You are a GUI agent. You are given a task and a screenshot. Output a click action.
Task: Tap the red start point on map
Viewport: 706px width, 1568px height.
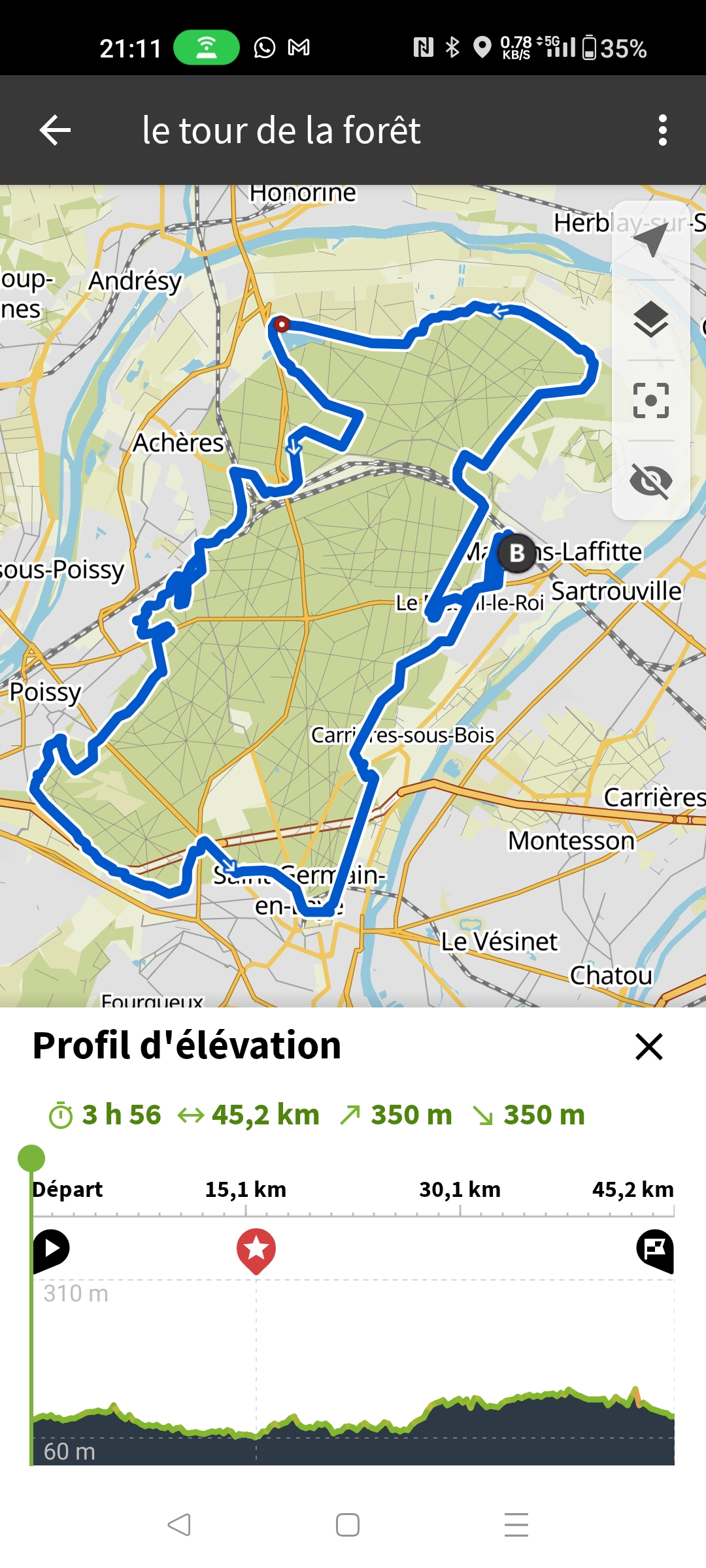[282, 324]
